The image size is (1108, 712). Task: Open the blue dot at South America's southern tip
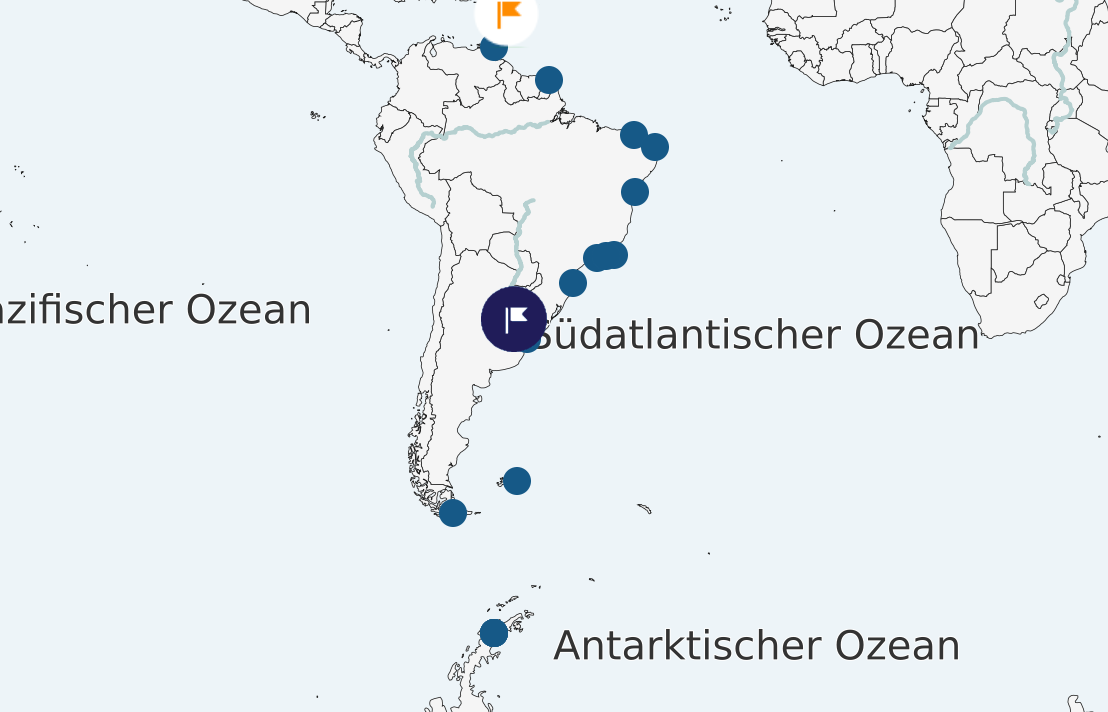click(453, 513)
